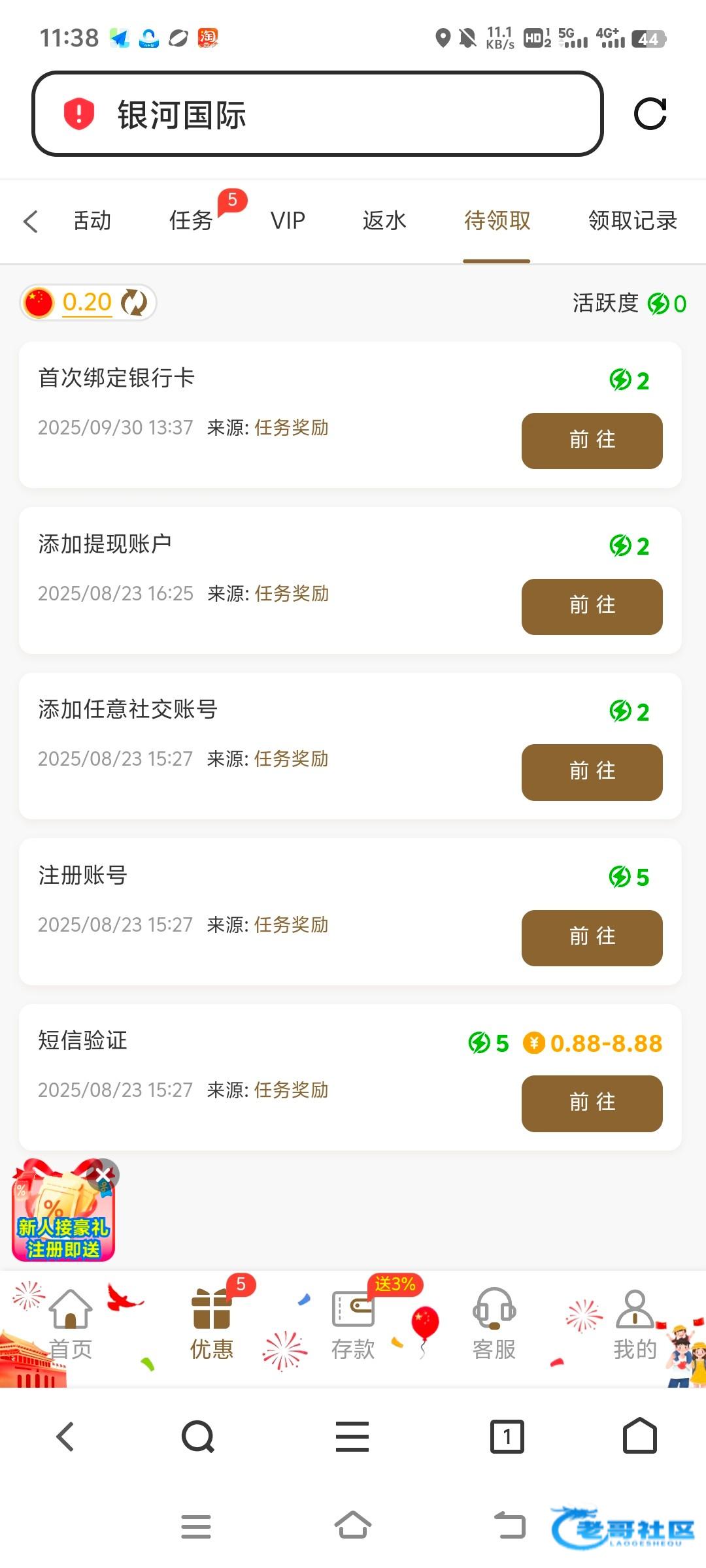Open the 存款 deposit tab

tap(353, 1324)
